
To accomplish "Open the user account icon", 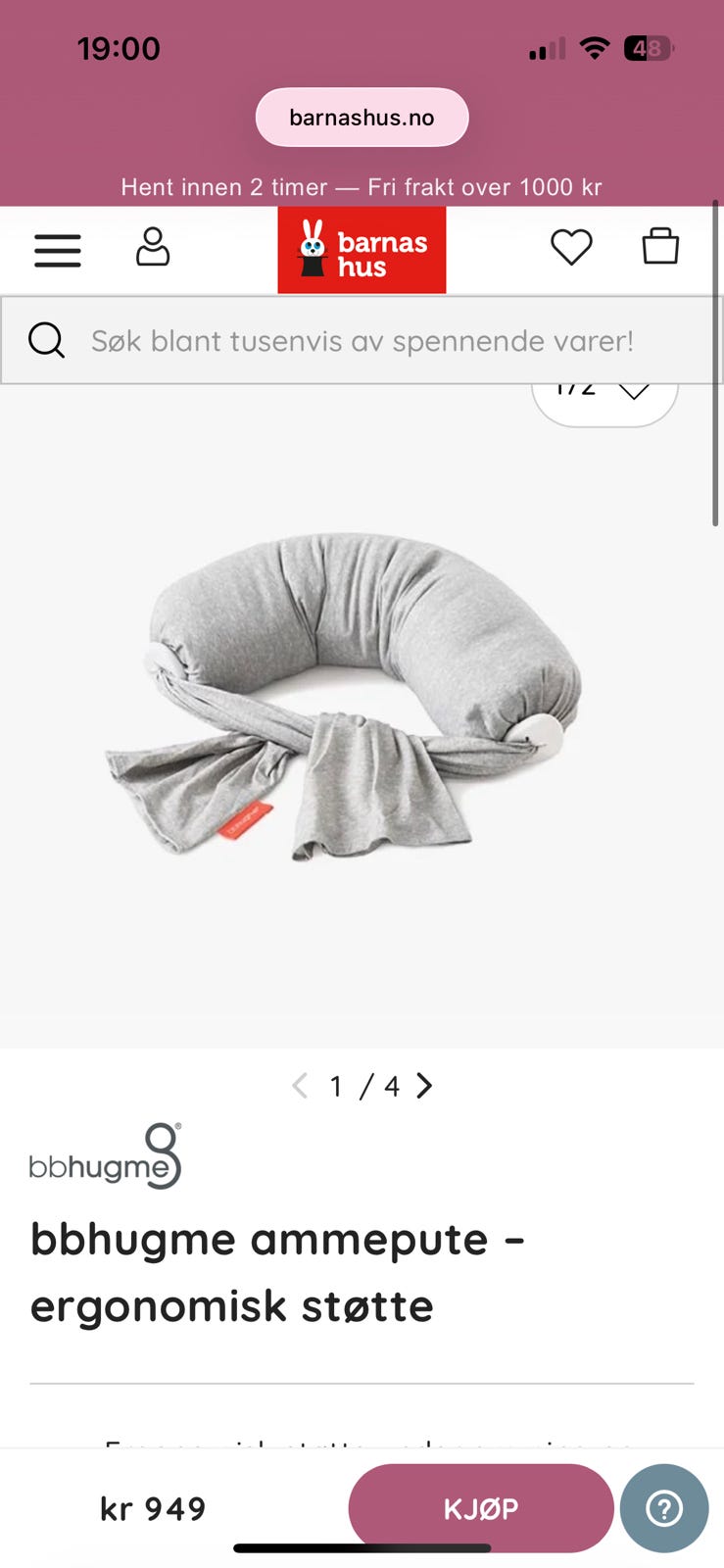I will point(153,248).
